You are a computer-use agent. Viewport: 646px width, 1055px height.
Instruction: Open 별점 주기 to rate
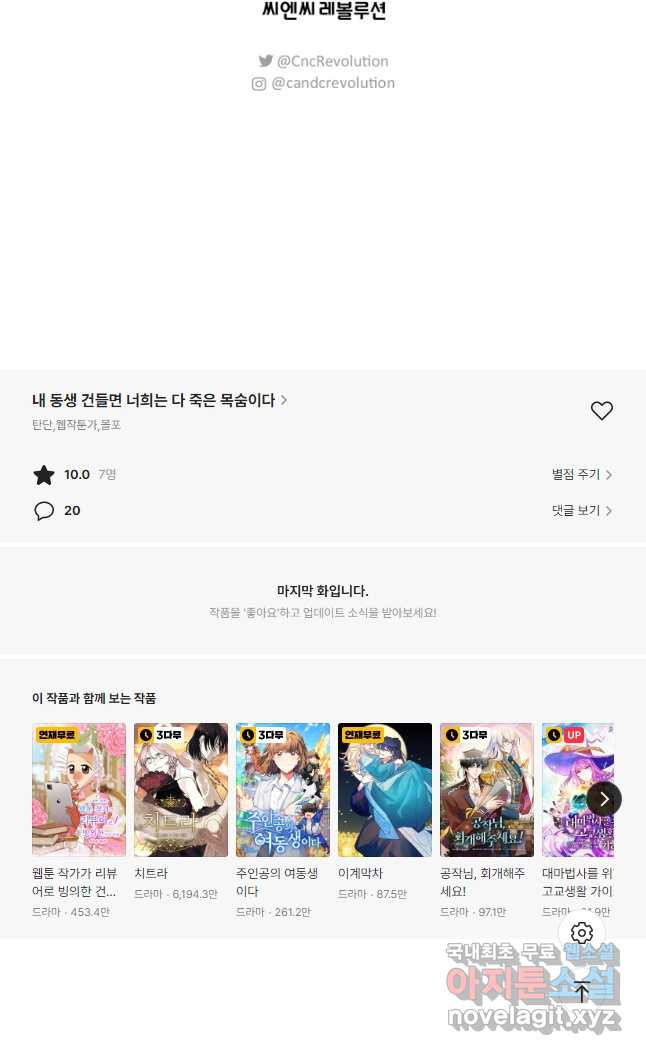(x=581, y=475)
